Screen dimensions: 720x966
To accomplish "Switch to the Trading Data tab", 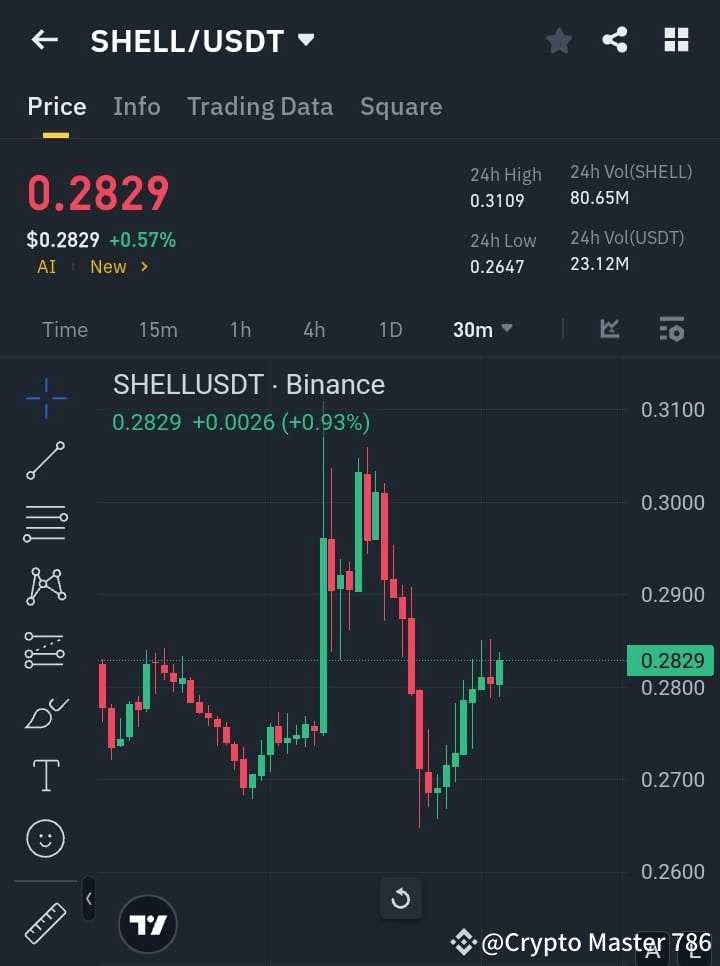I will 259,106.
